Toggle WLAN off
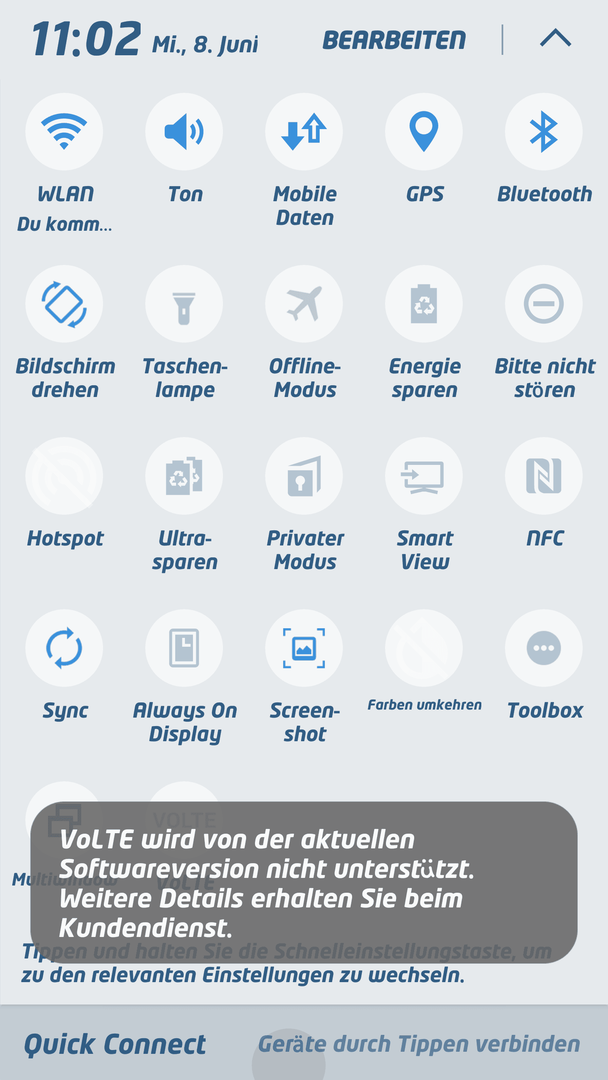 64,132
